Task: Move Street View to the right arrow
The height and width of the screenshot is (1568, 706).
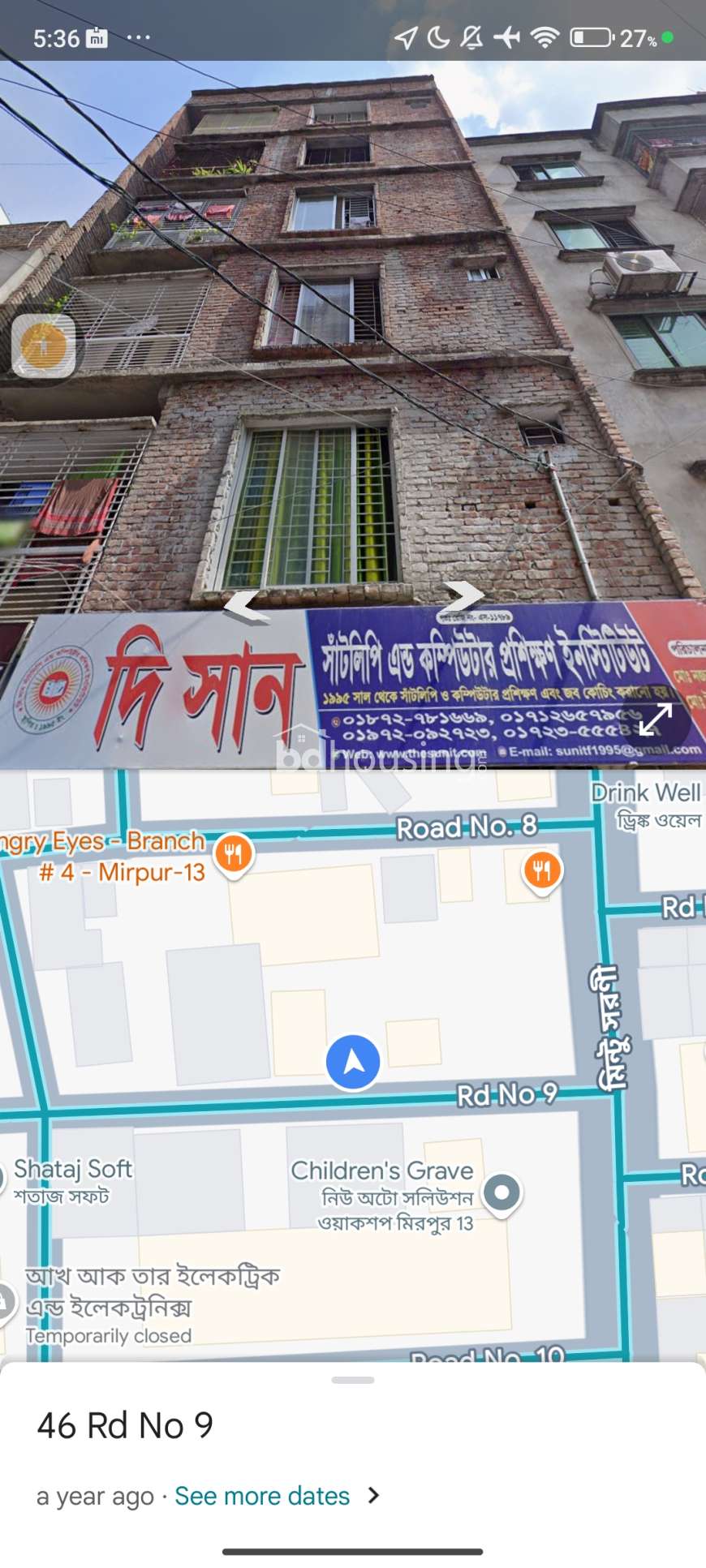Action: pyautogui.click(x=461, y=596)
